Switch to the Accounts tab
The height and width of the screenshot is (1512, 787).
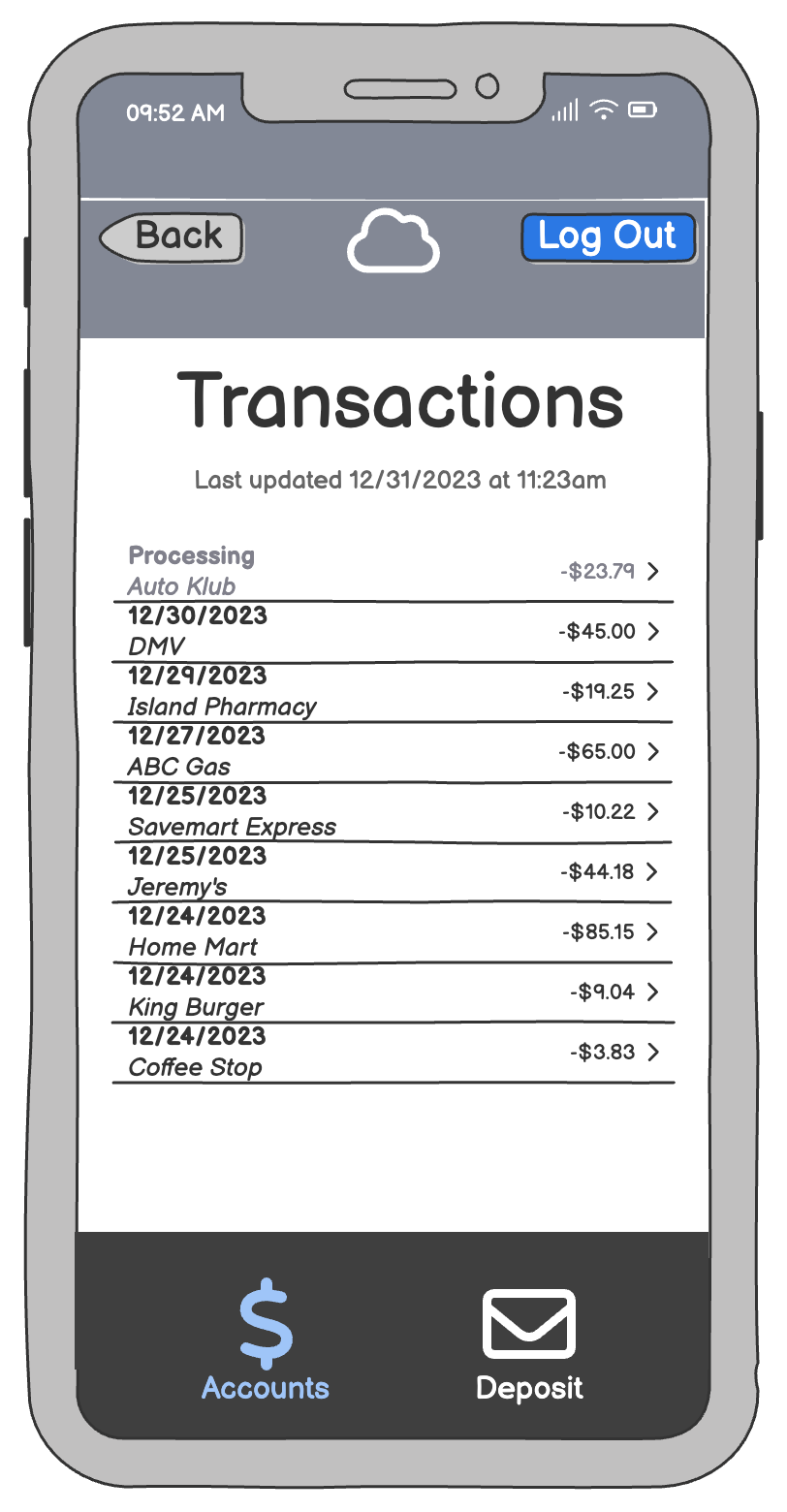click(x=266, y=1342)
